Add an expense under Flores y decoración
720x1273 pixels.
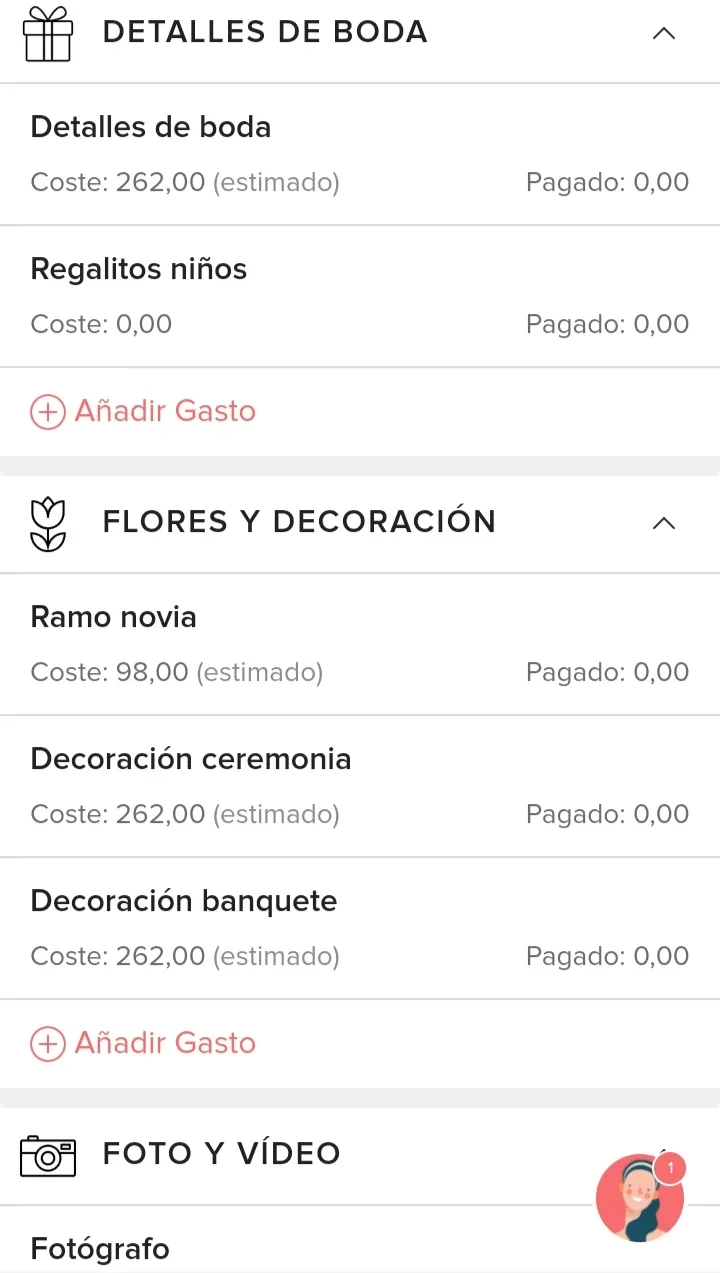tap(143, 1043)
